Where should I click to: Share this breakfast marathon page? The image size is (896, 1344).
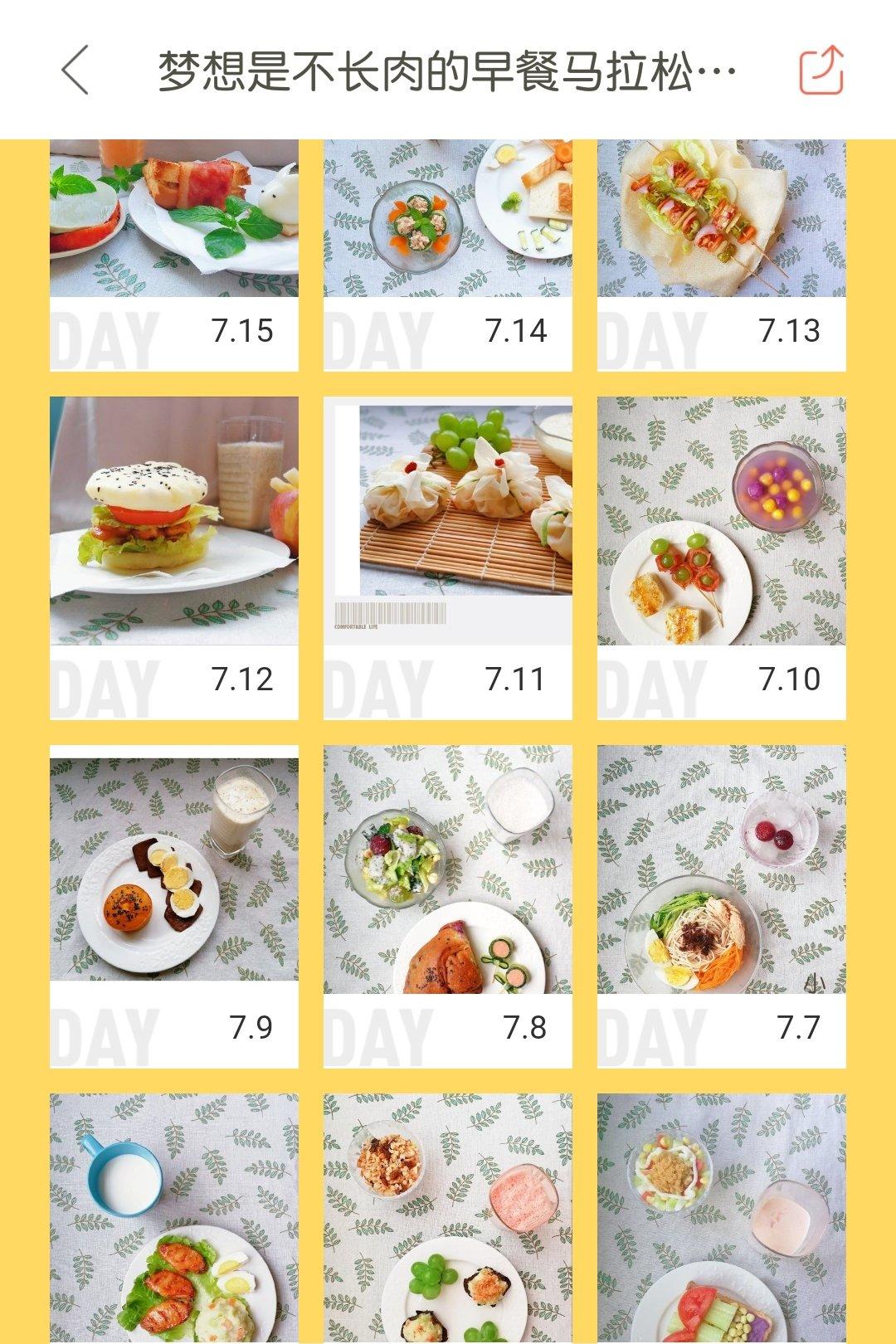[x=821, y=71]
